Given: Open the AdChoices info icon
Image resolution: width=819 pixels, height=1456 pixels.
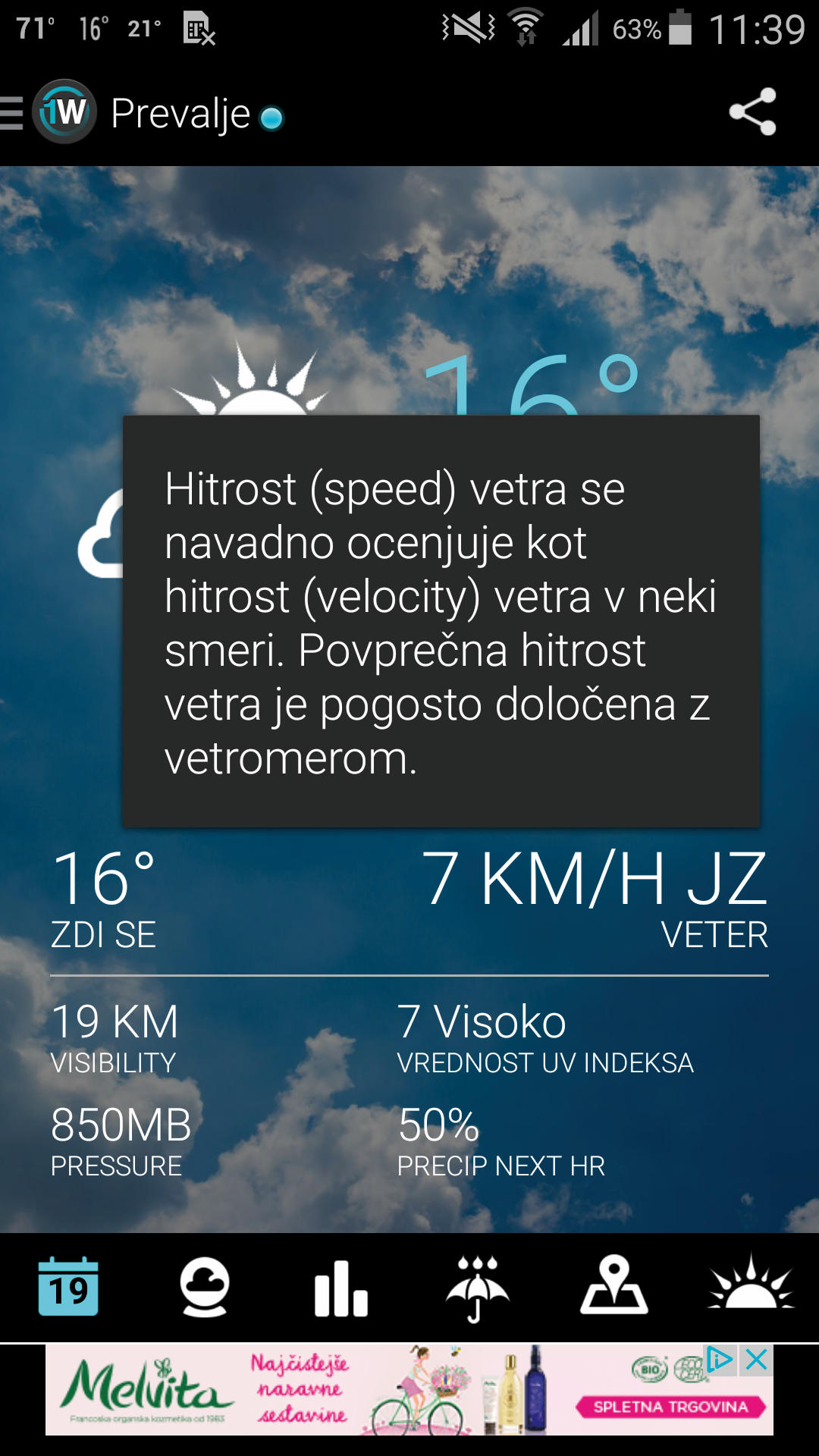Looking at the screenshot, I should (x=720, y=1360).
